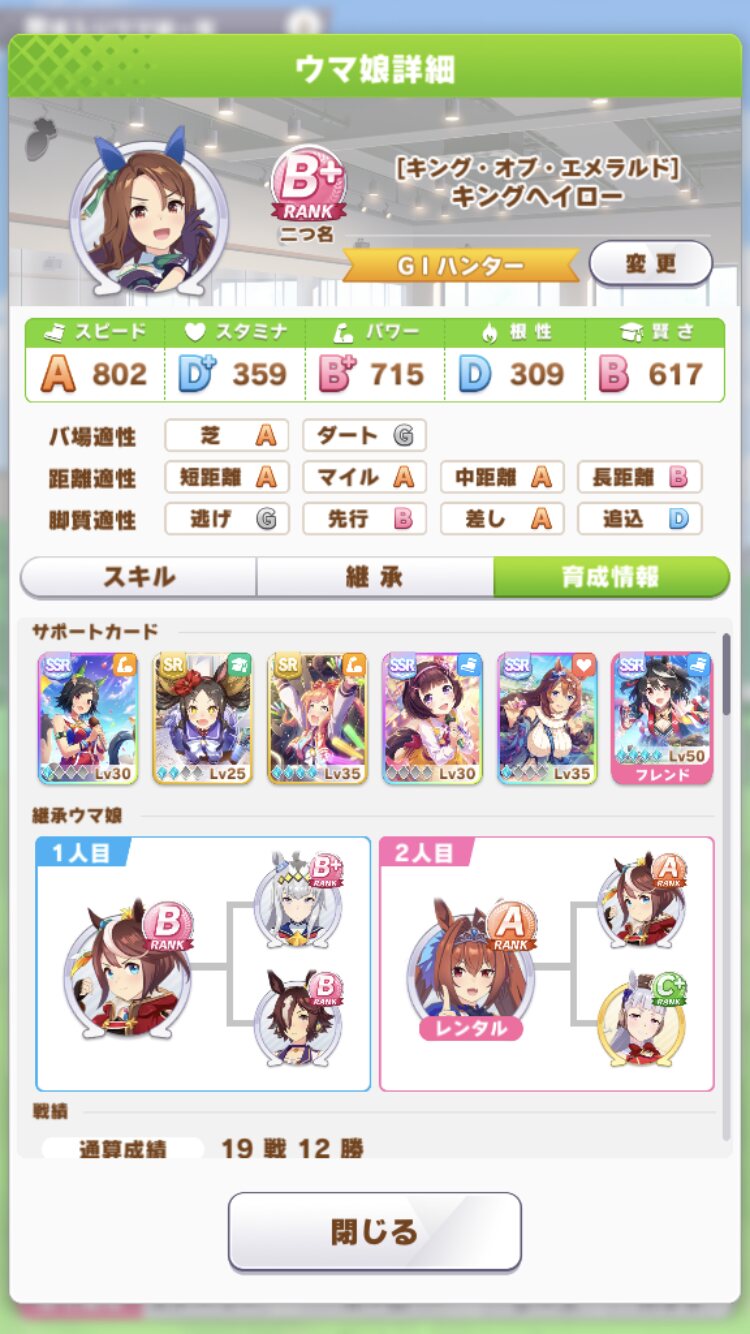Viewport: 750px width, 1334px height.
Task: Open the フレンド support card at Lv50
Action: (662, 717)
